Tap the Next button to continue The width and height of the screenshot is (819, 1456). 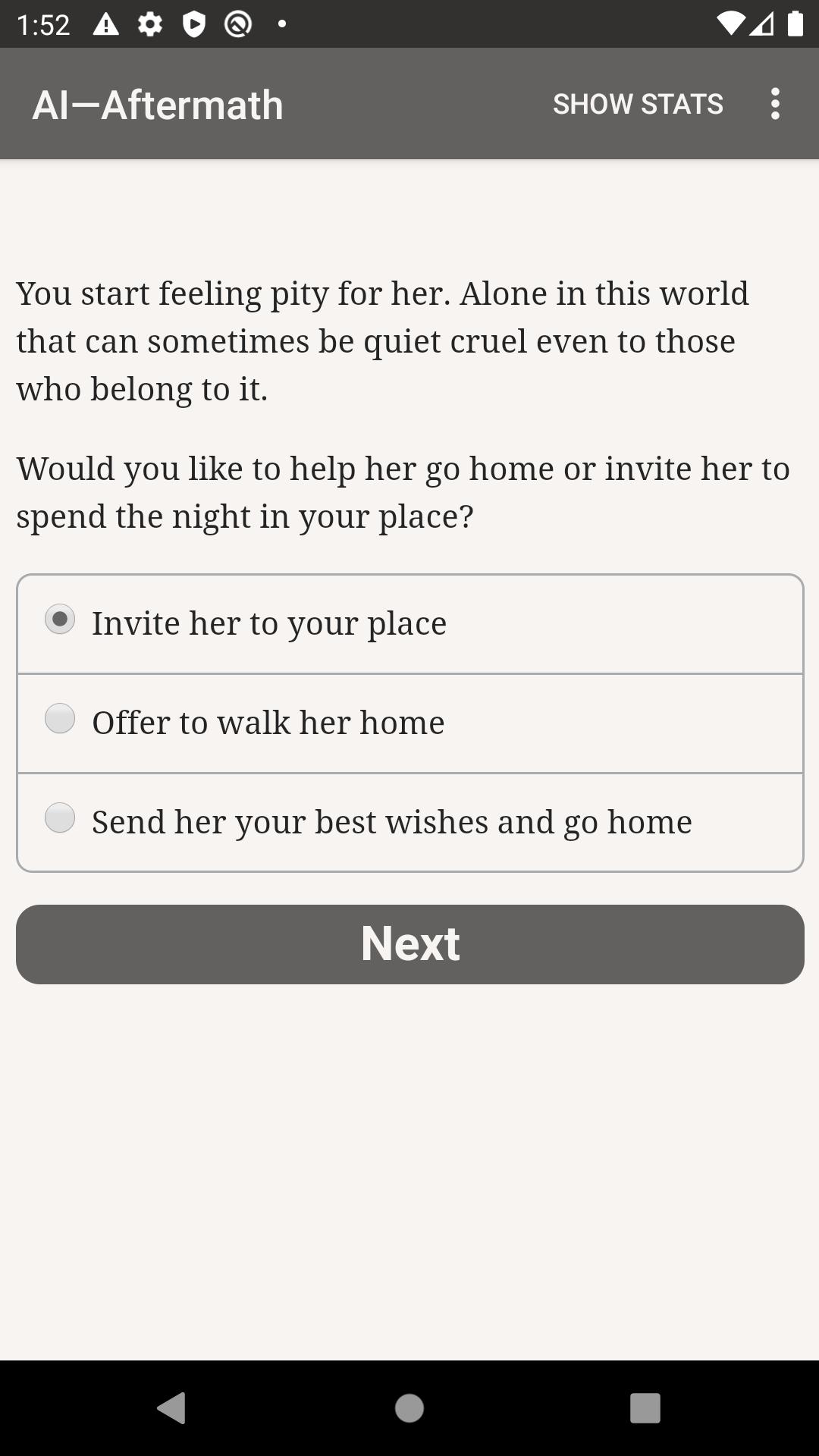coord(409,944)
